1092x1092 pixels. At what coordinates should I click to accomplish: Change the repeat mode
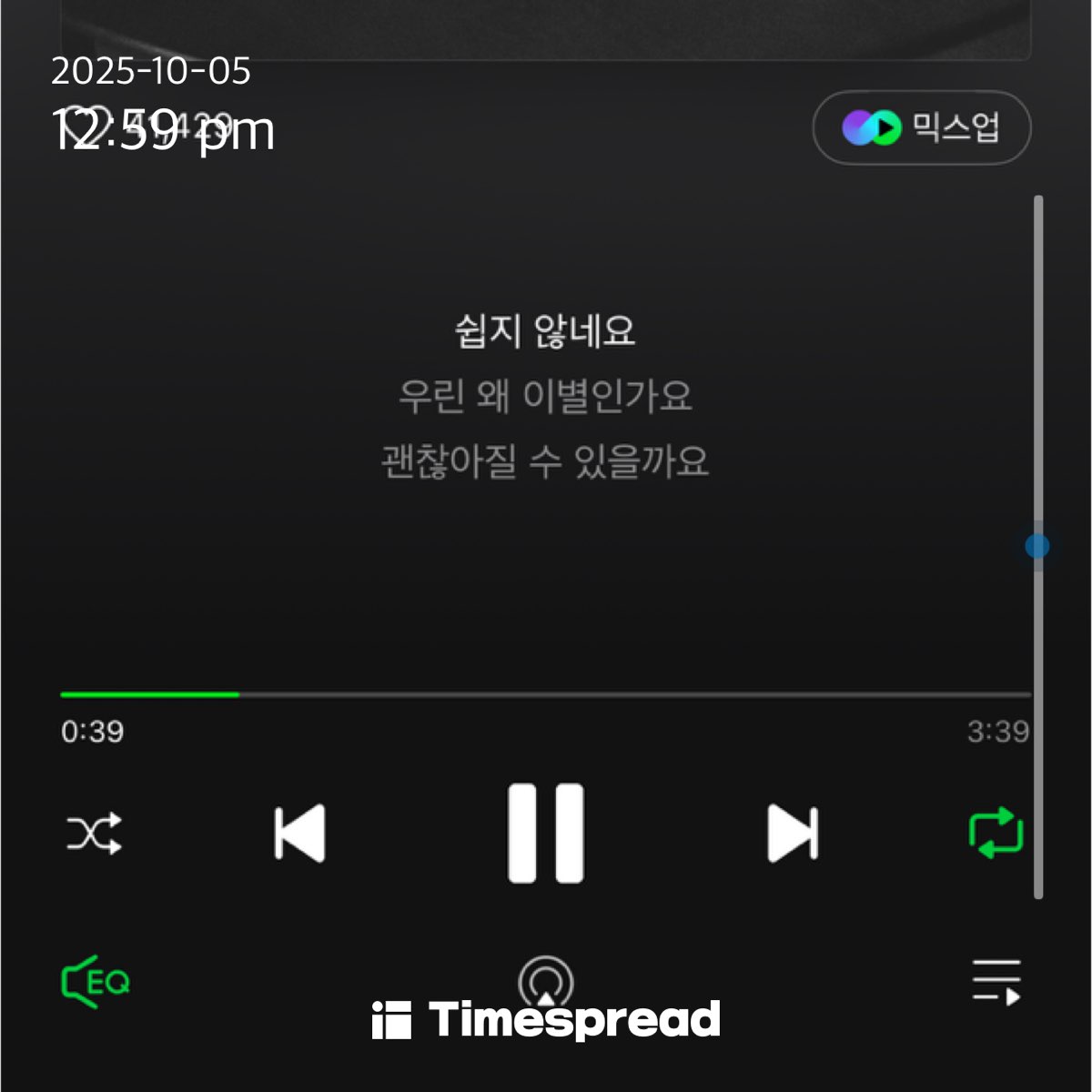tap(996, 833)
